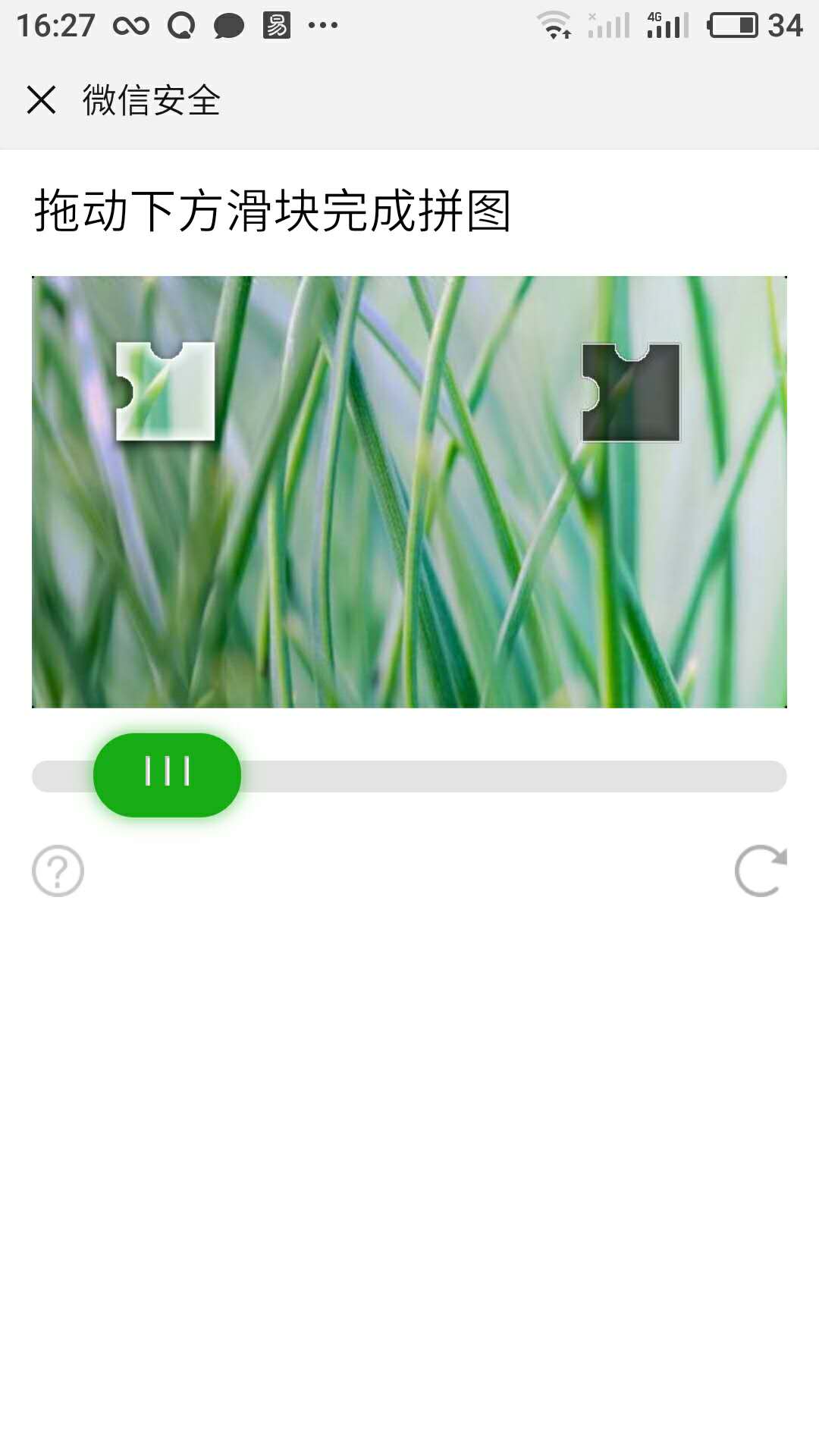The width and height of the screenshot is (819, 1456).
Task: Close the WeChat security page
Action: pyautogui.click(x=41, y=100)
